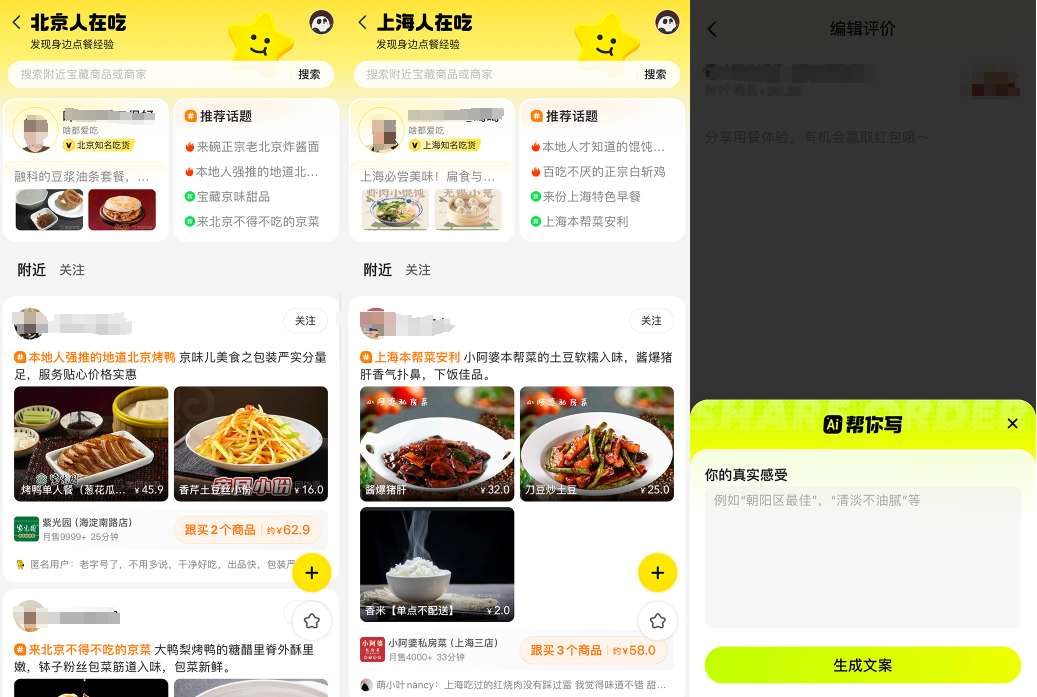Buy the 2 items for 约¥62.9
1037x697 pixels.
click(x=246, y=530)
